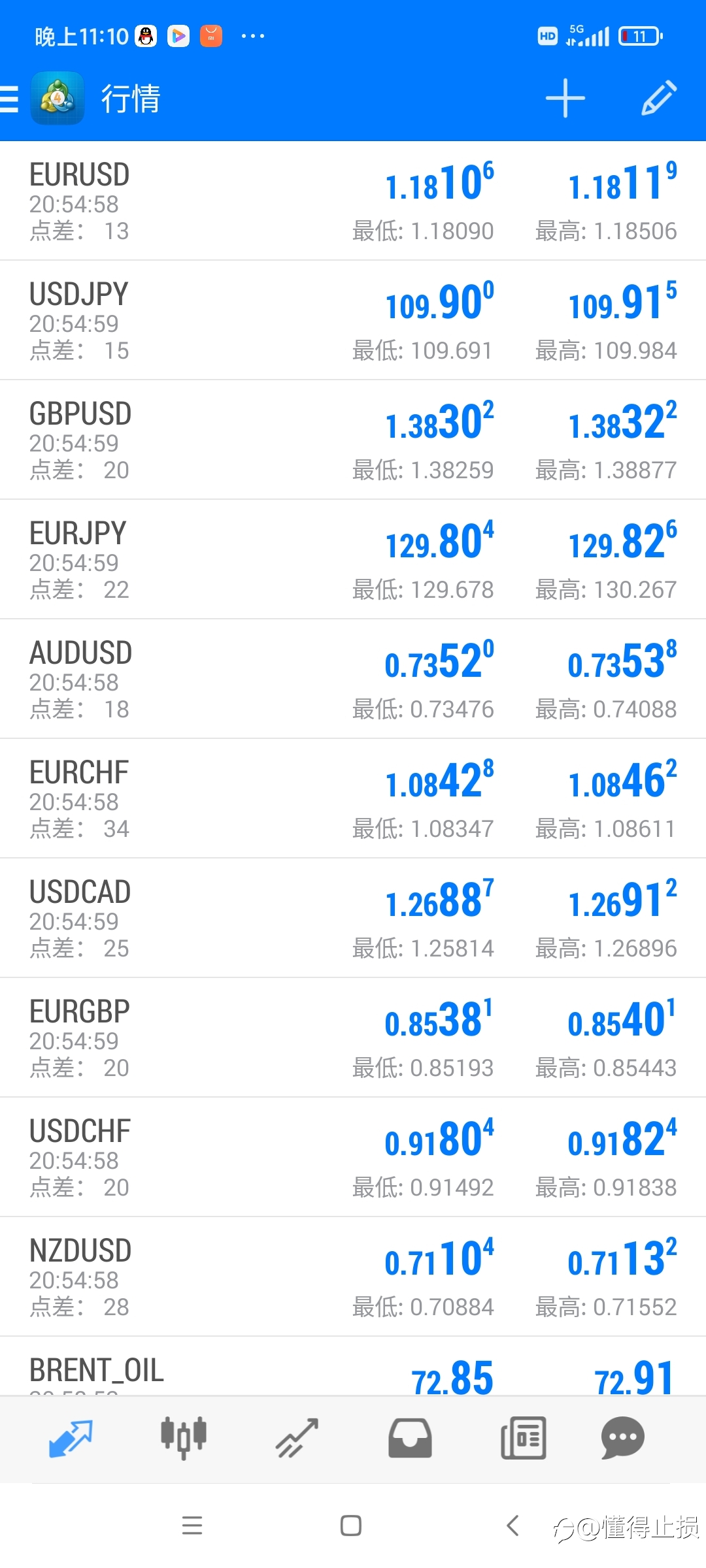This screenshot has width=706, height=1568.
Task: Open the USDCHF quote row
Action: pos(353,1158)
